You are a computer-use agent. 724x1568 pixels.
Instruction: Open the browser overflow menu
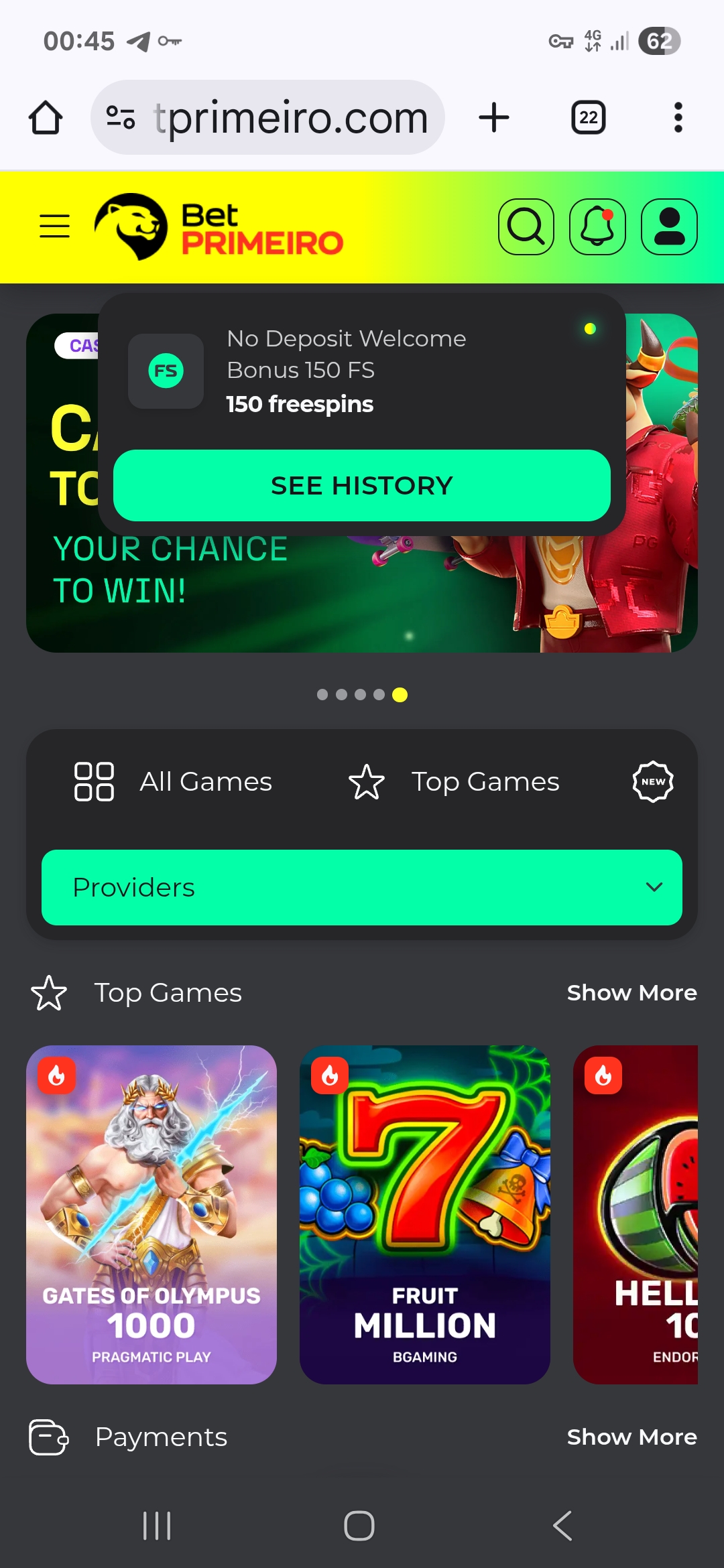point(678,118)
